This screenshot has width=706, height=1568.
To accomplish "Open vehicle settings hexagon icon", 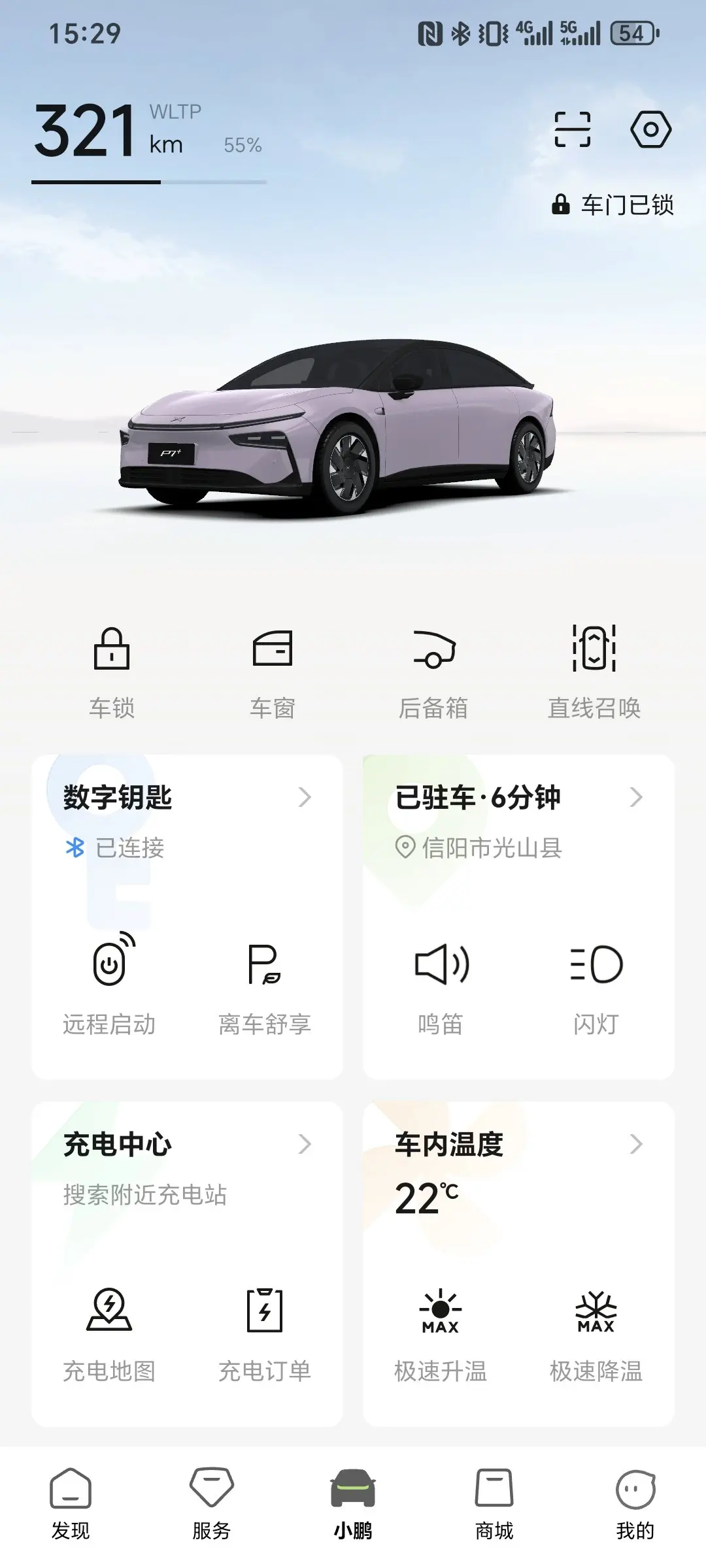I will click(650, 129).
